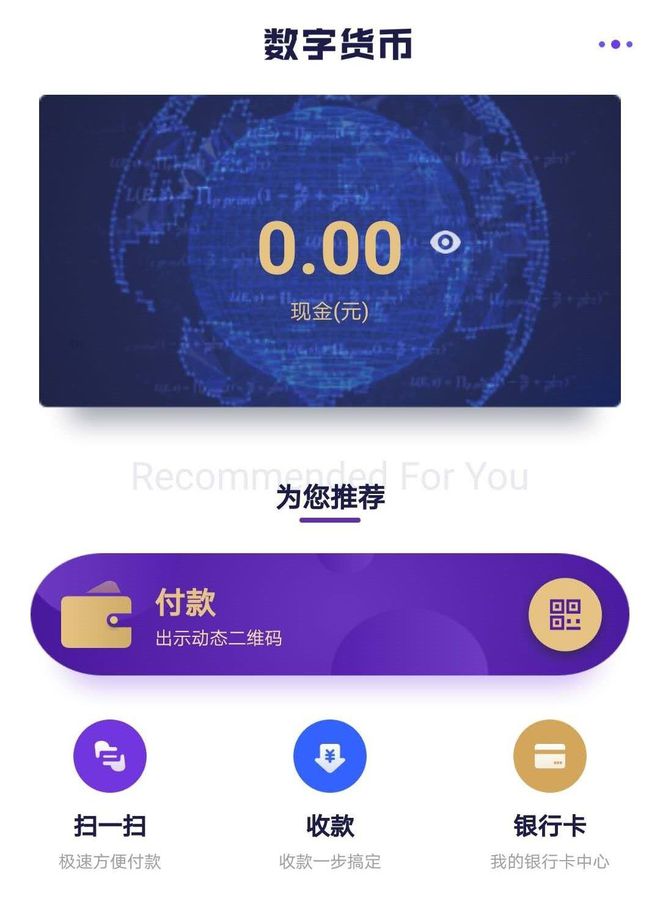
Task: Open 收款 to receive money
Action: 330,757
